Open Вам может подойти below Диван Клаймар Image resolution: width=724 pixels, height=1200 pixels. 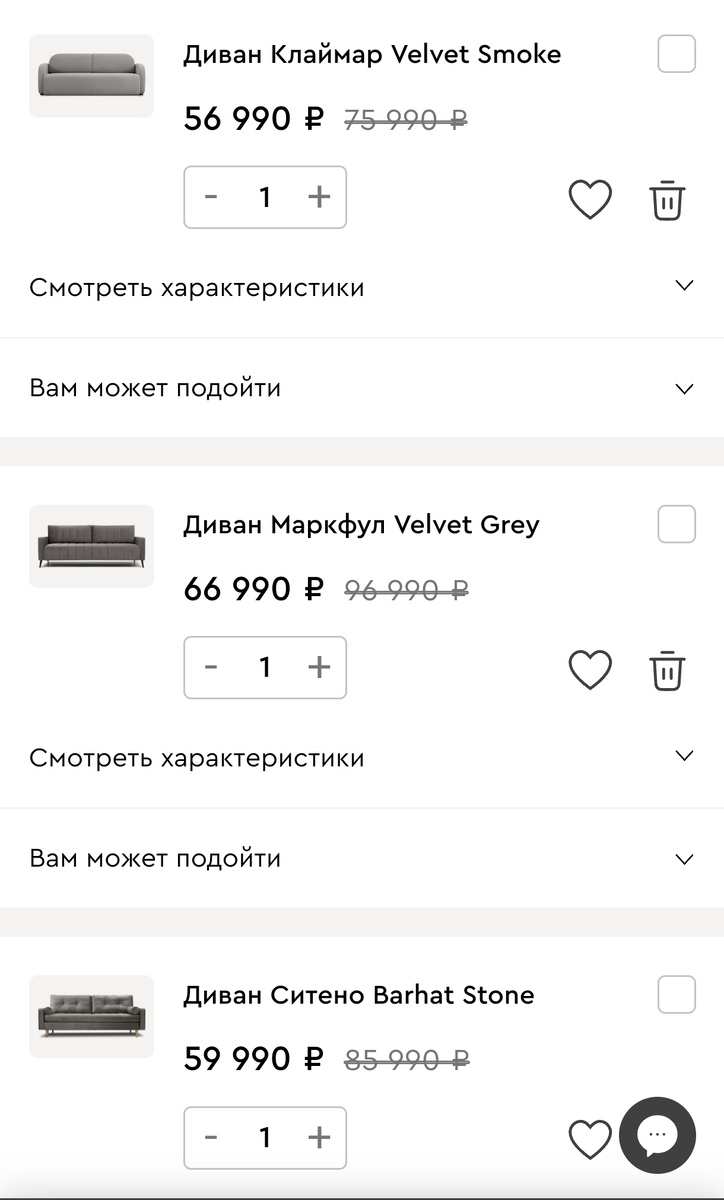[x=684, y=388]
